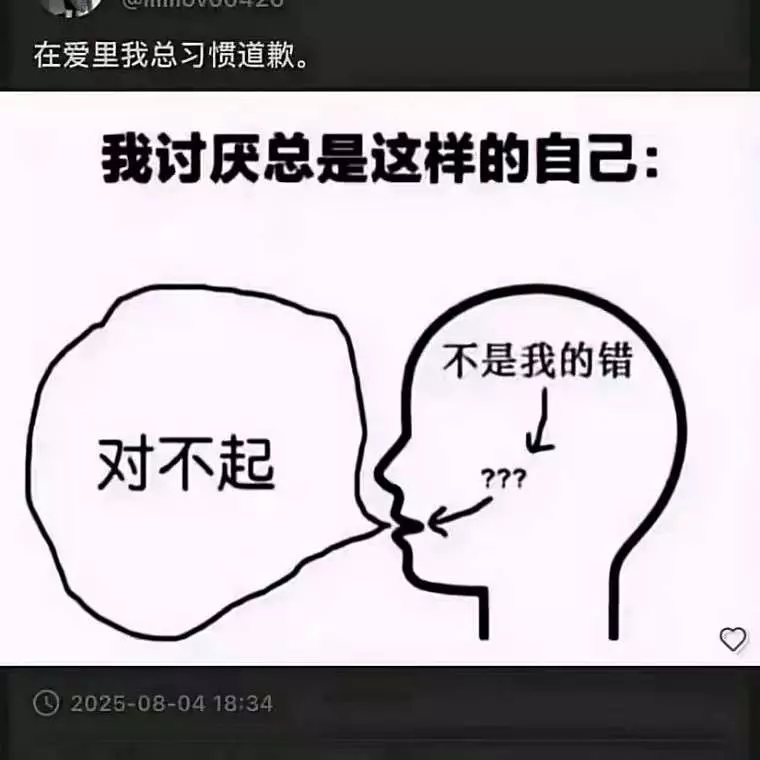This screenshot has width=760, height=760.
Task: Like the meme image with the heart icon
Action: [733, 639]
